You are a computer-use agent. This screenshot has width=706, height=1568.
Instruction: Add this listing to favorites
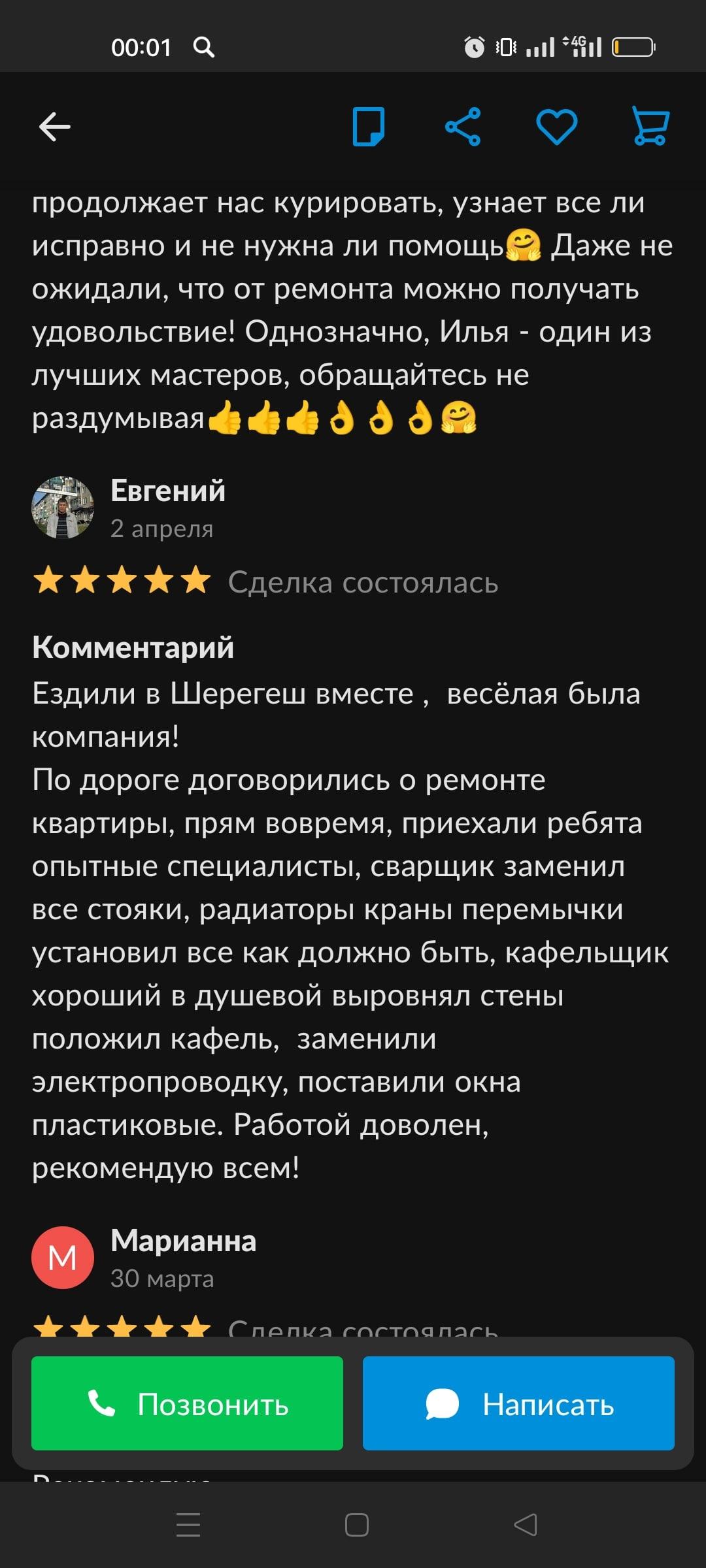point(557,127)
